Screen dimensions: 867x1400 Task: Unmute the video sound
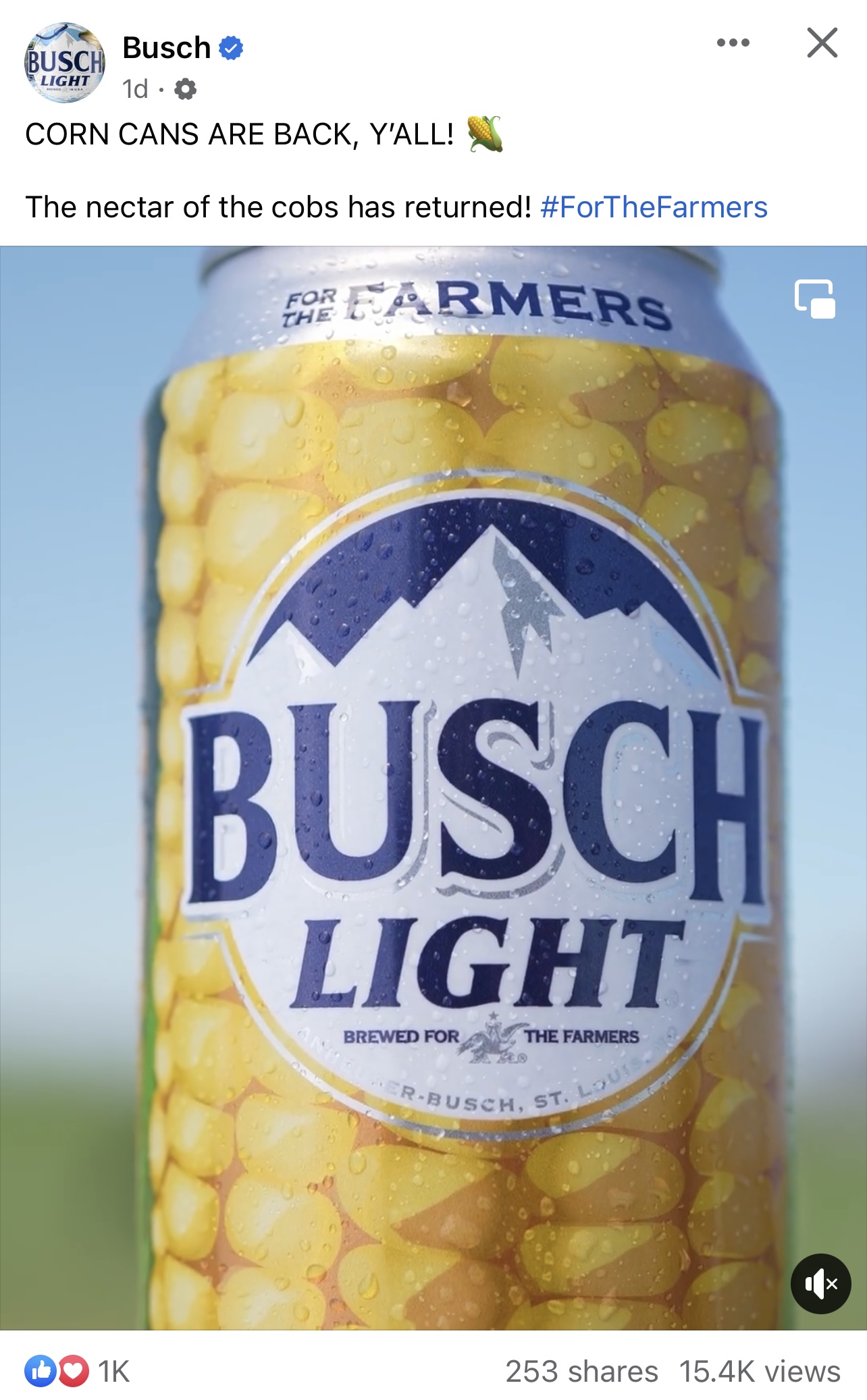[x=820, y=1283]
